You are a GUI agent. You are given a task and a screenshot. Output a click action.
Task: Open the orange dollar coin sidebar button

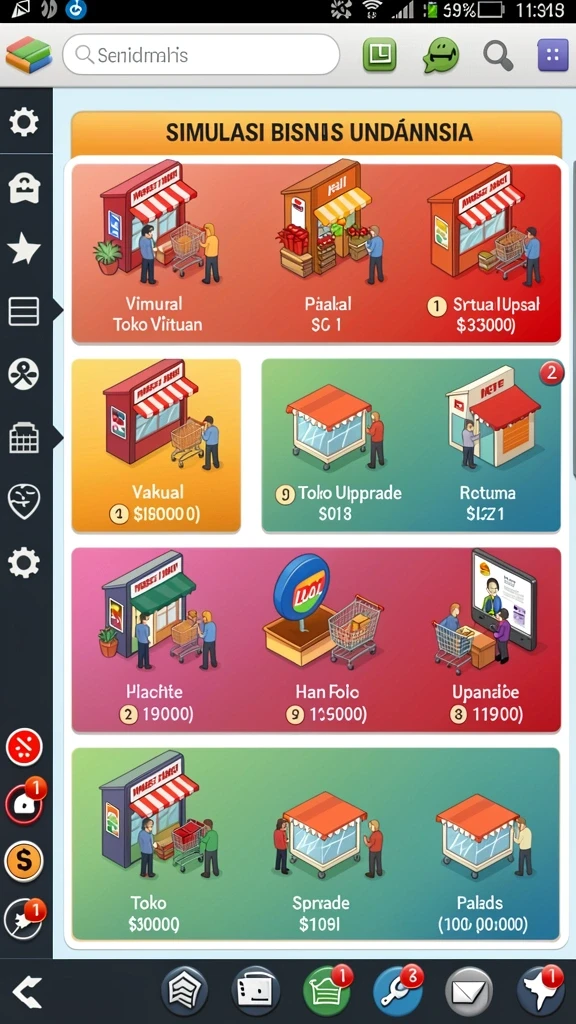(24, 861)
